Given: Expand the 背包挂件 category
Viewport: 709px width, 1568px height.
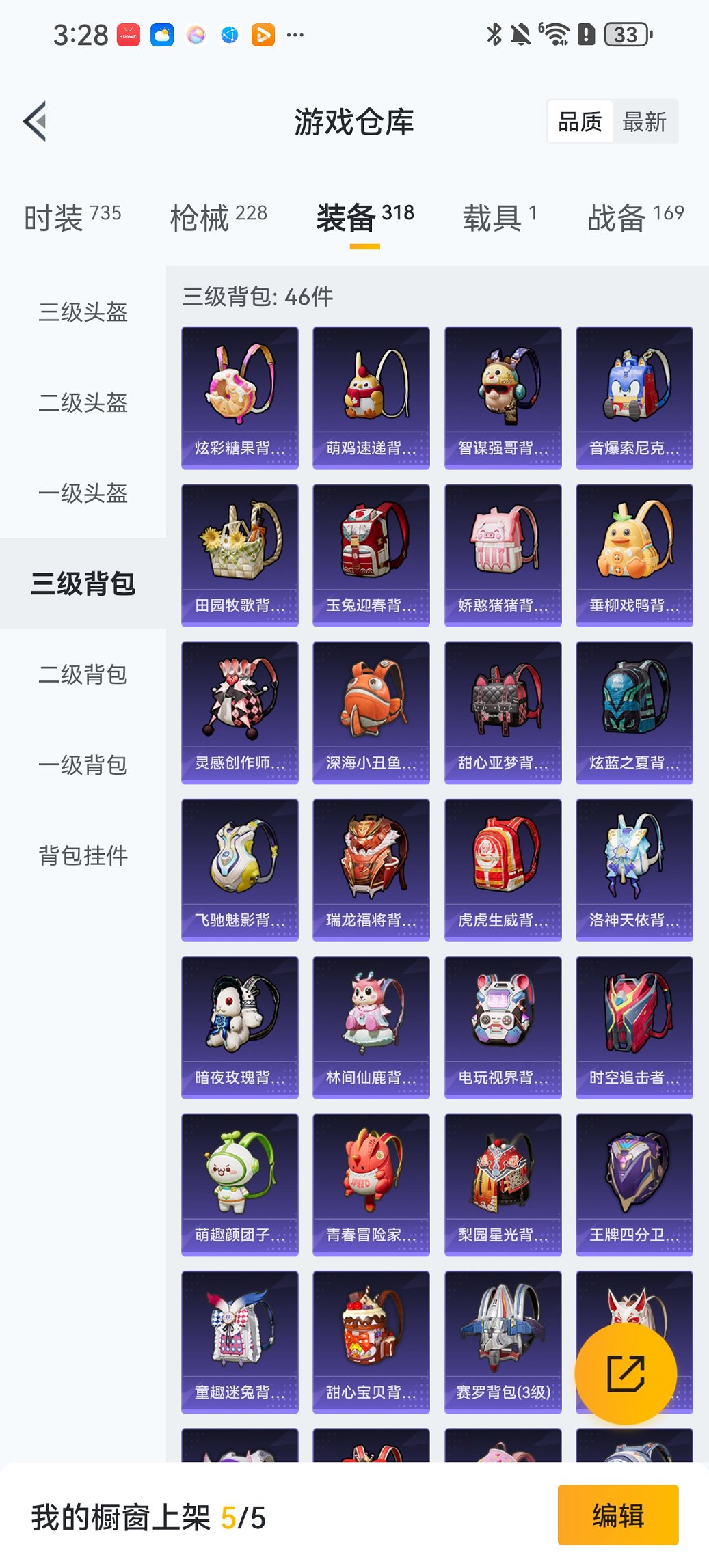Looking at the screenshot, I should pyautogui.click(x=82, y=856).
